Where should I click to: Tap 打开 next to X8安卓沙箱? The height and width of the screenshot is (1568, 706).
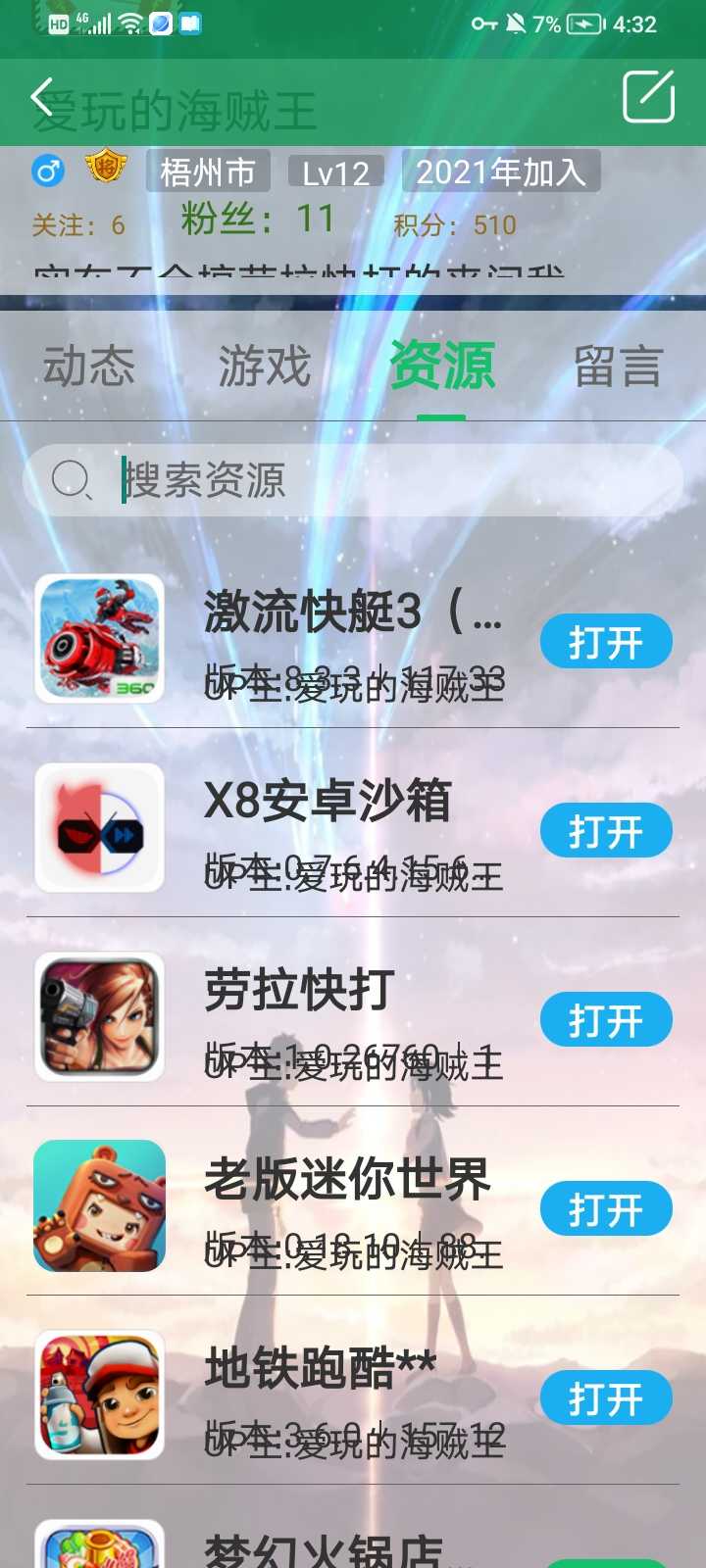(x=606, y=831)
